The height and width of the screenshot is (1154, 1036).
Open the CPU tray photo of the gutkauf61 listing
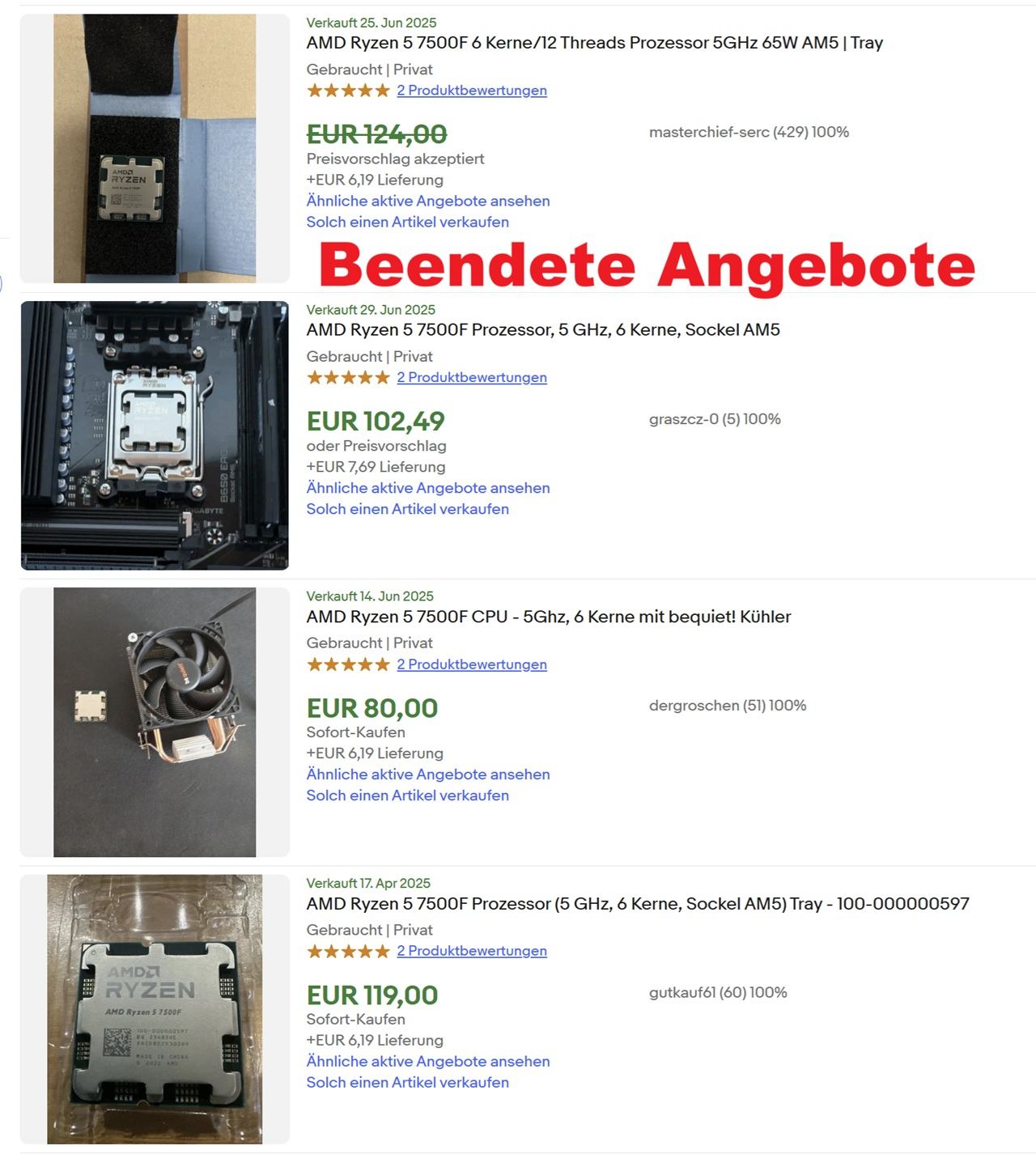[155, 1009]
